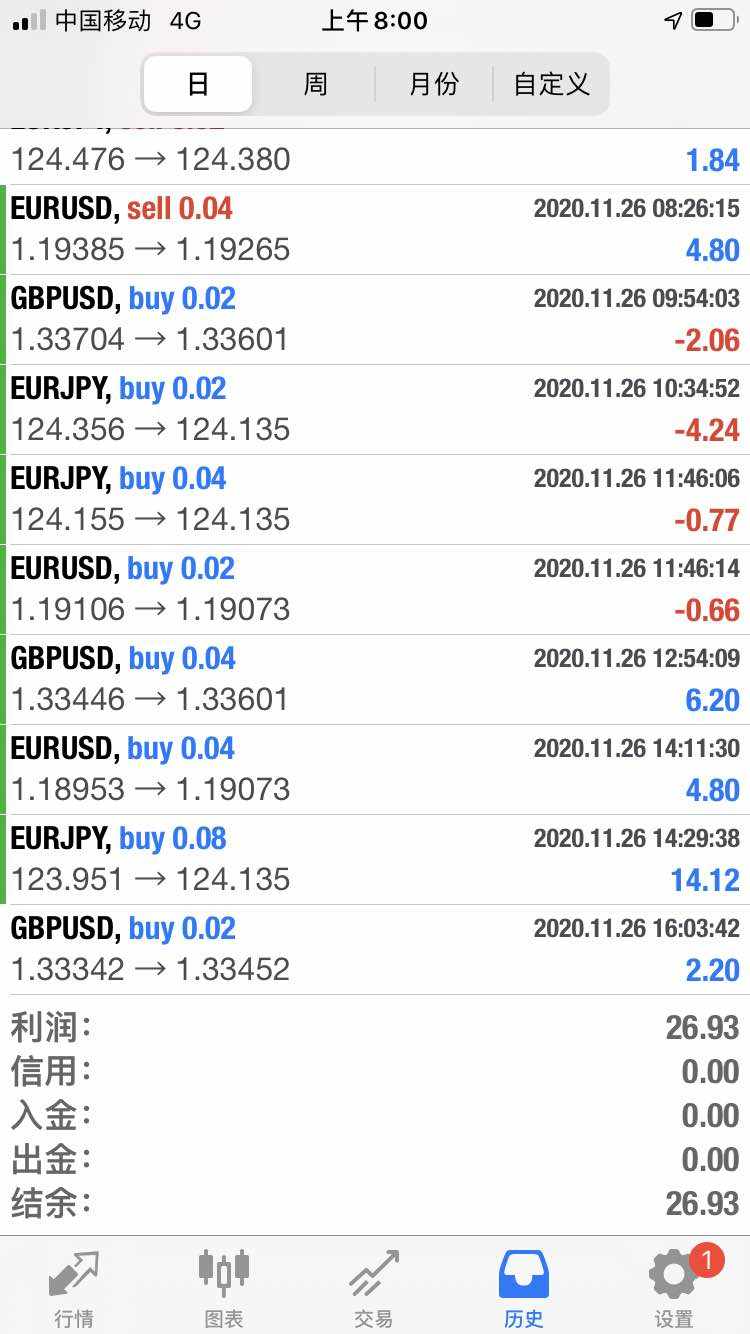The height and width of the screenshot is (1334, 750).
Task: Select the 日 (day) period tab
Action: coord(198,84)
